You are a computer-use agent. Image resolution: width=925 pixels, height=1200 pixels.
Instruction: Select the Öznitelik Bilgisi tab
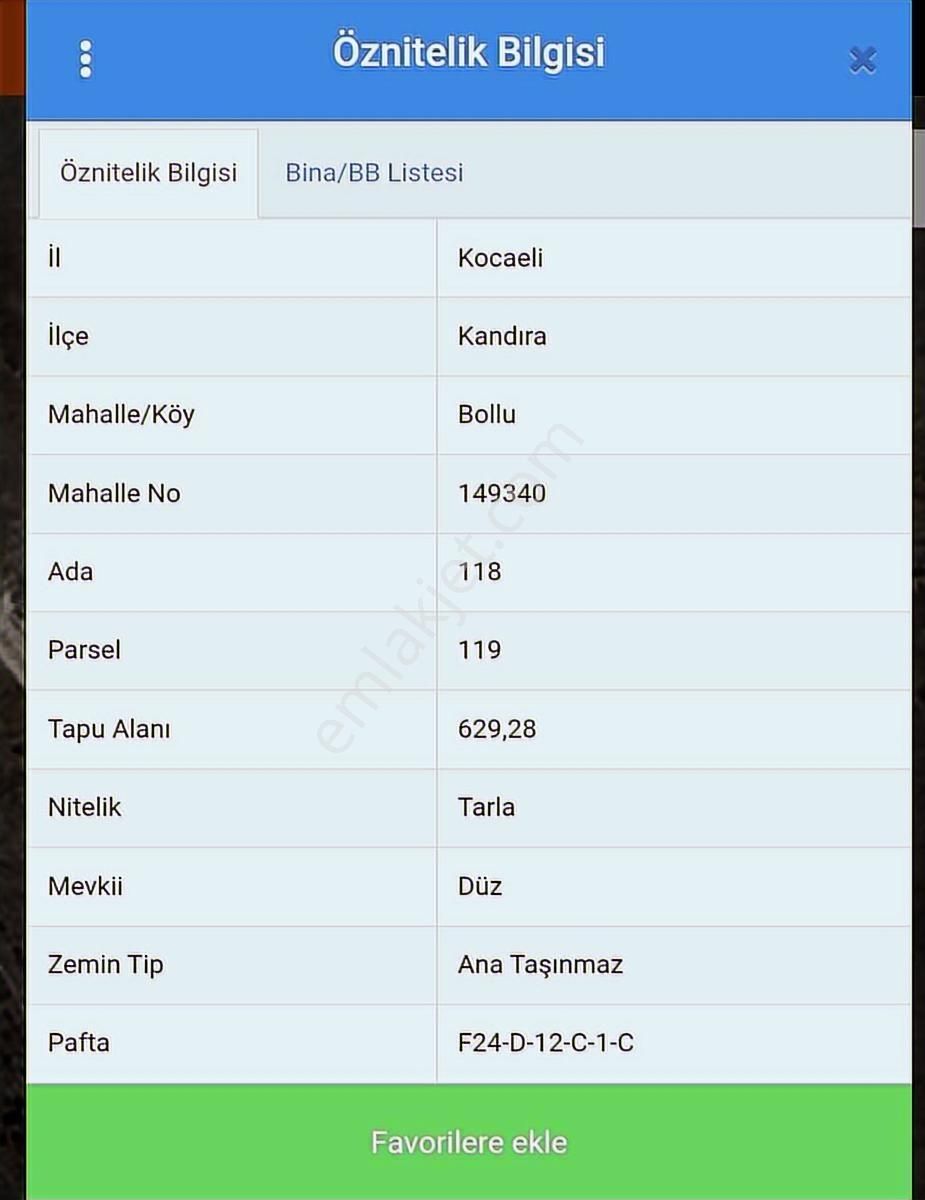coord(148,172)
